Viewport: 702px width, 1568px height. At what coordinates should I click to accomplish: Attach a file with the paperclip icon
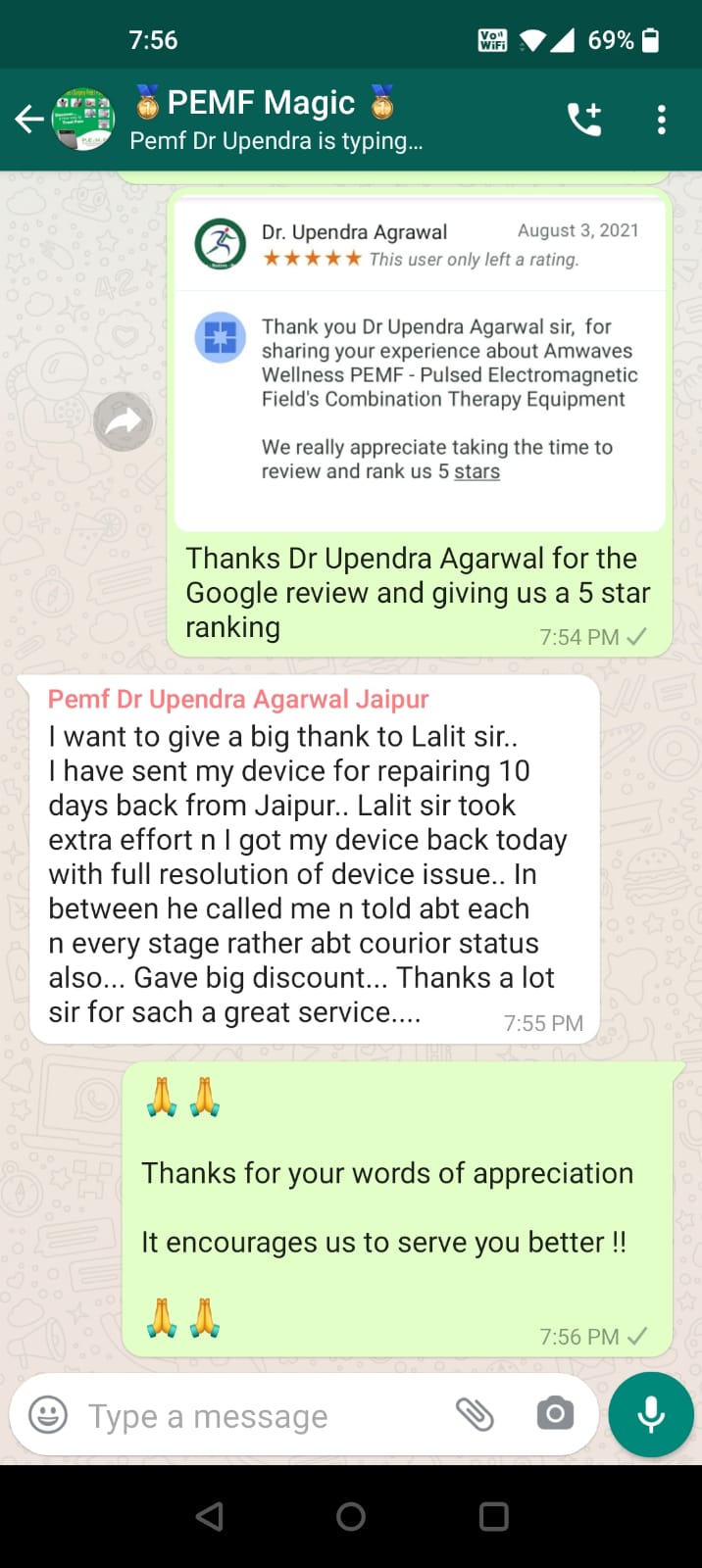(476, 1414)
